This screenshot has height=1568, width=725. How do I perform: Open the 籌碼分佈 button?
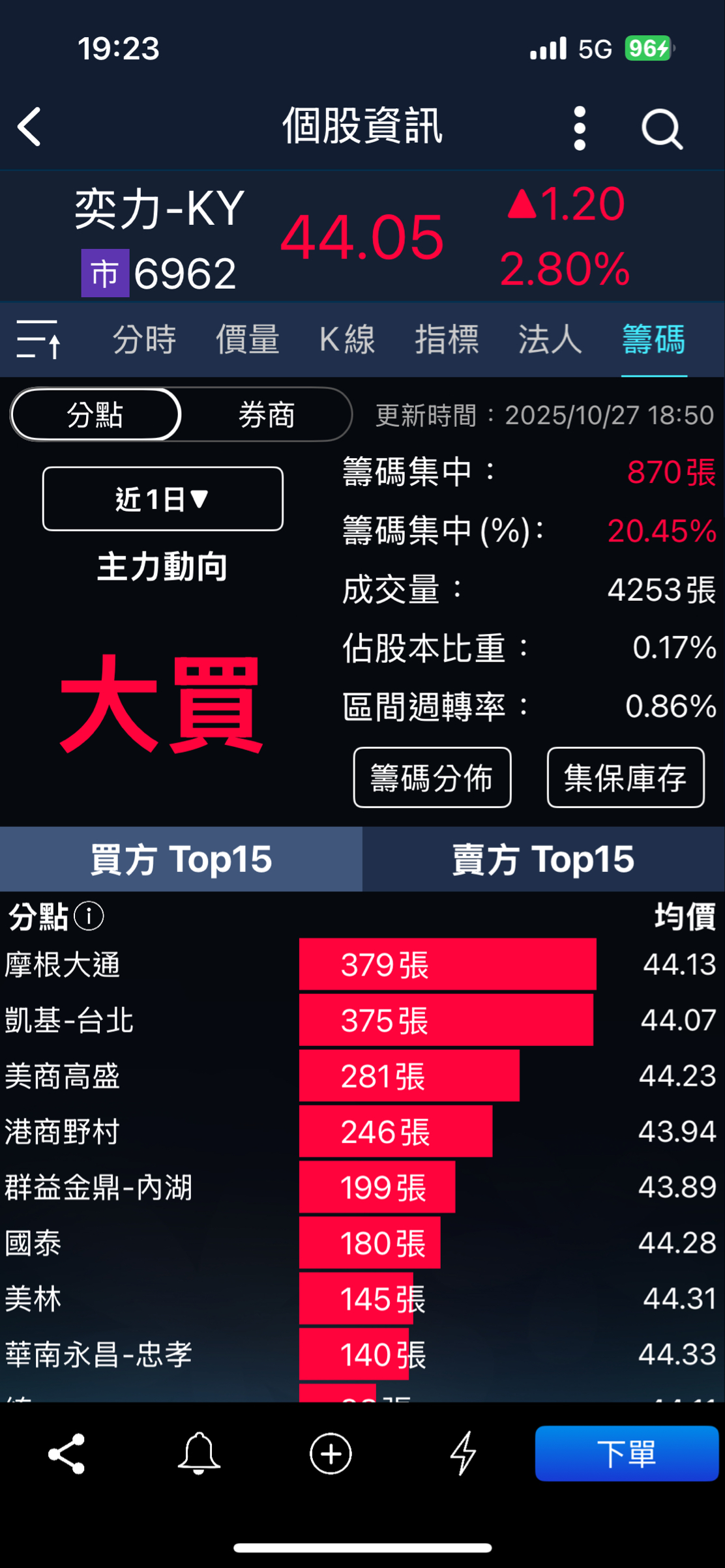point(432,777)
